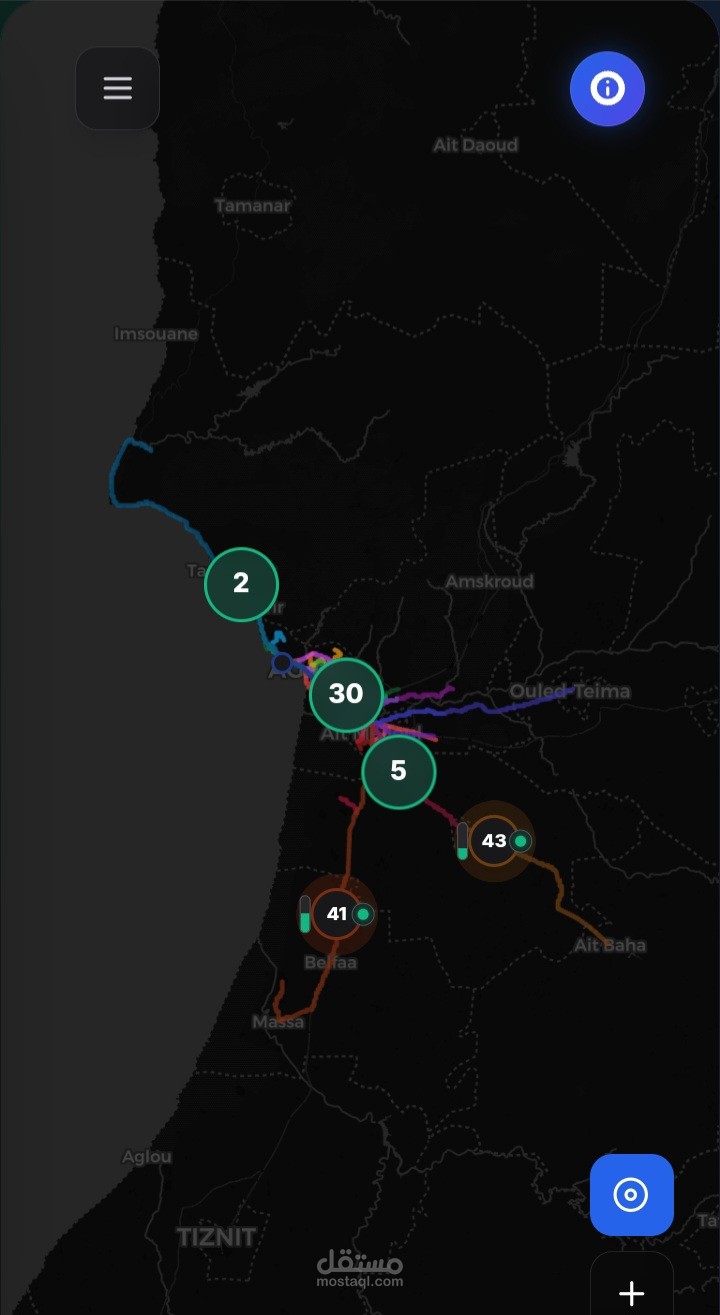Screen dimensions: 720x1315
Task: Expand the cluster marked 2
Action: 241,584
